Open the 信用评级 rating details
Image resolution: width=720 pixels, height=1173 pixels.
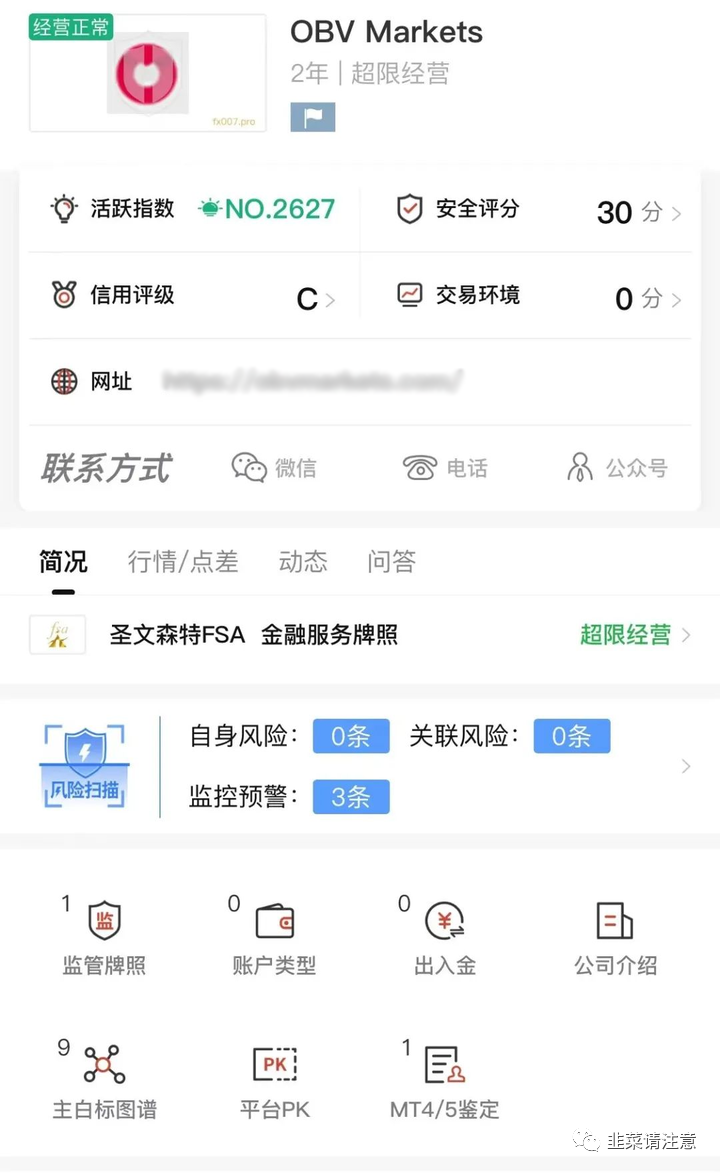point(193,296)
